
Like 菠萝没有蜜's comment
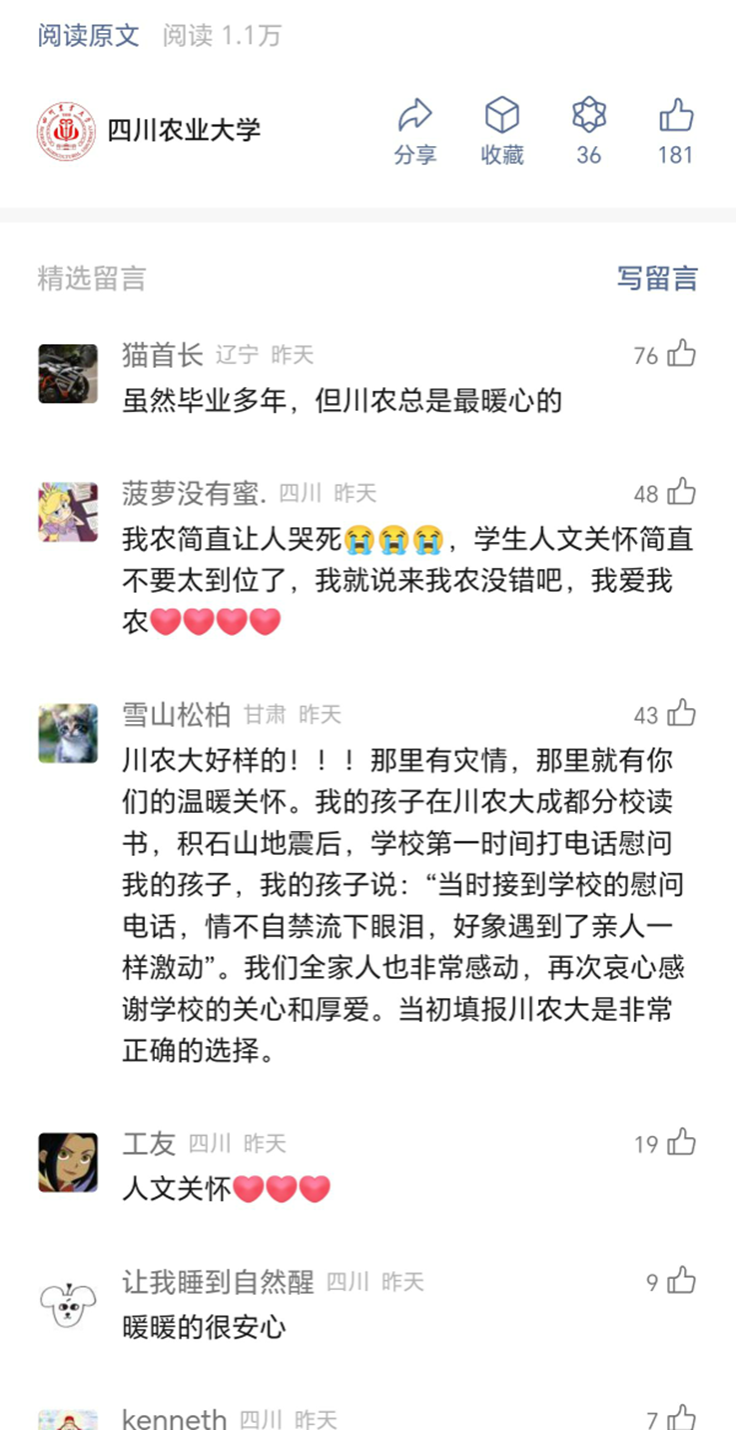(681, 492)
